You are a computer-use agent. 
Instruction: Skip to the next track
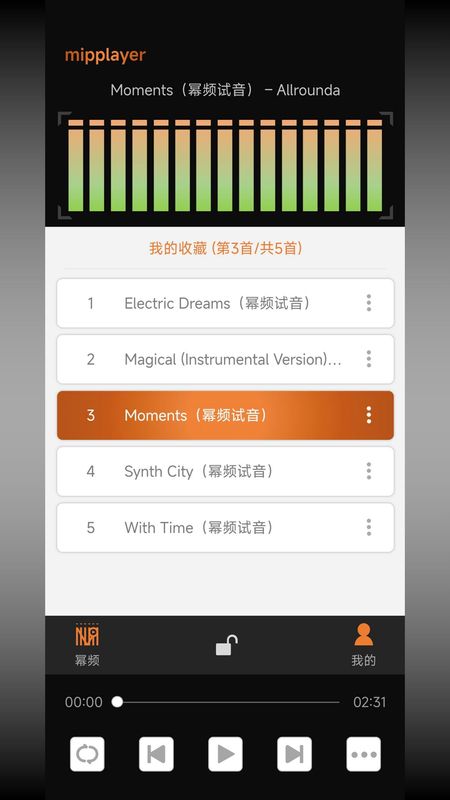pos(294,754)
